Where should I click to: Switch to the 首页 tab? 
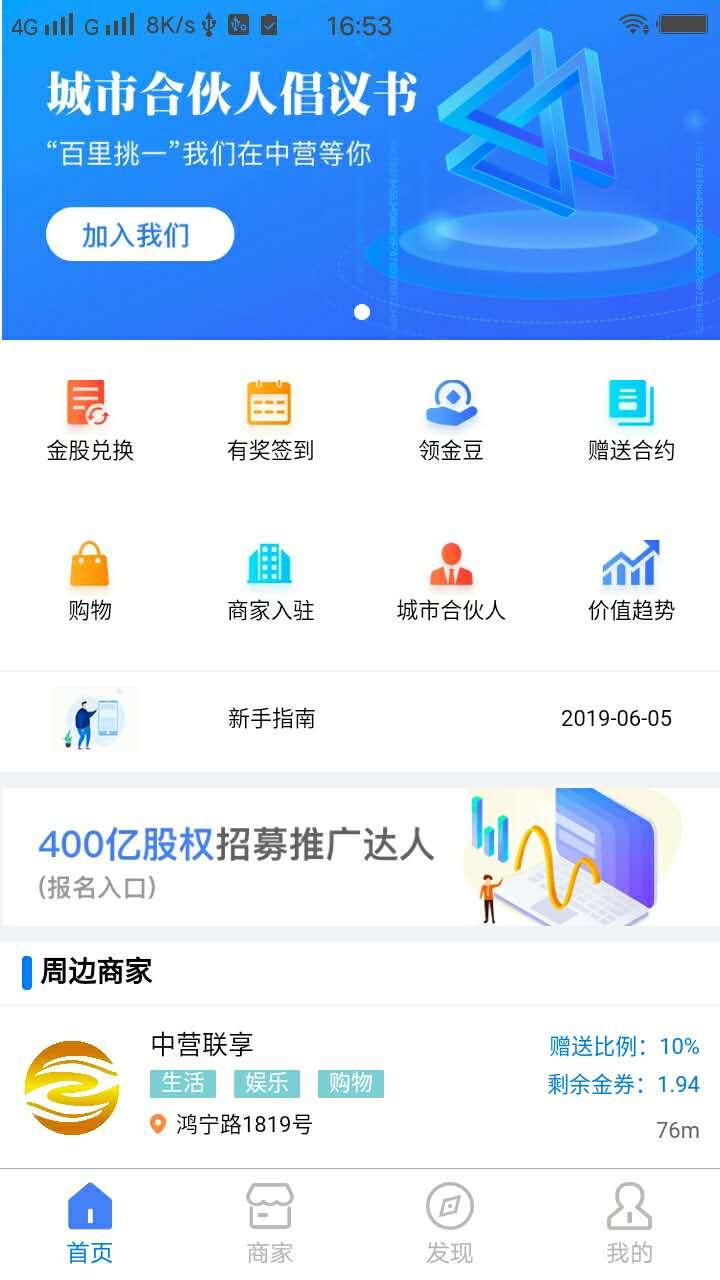point(90,1222)
